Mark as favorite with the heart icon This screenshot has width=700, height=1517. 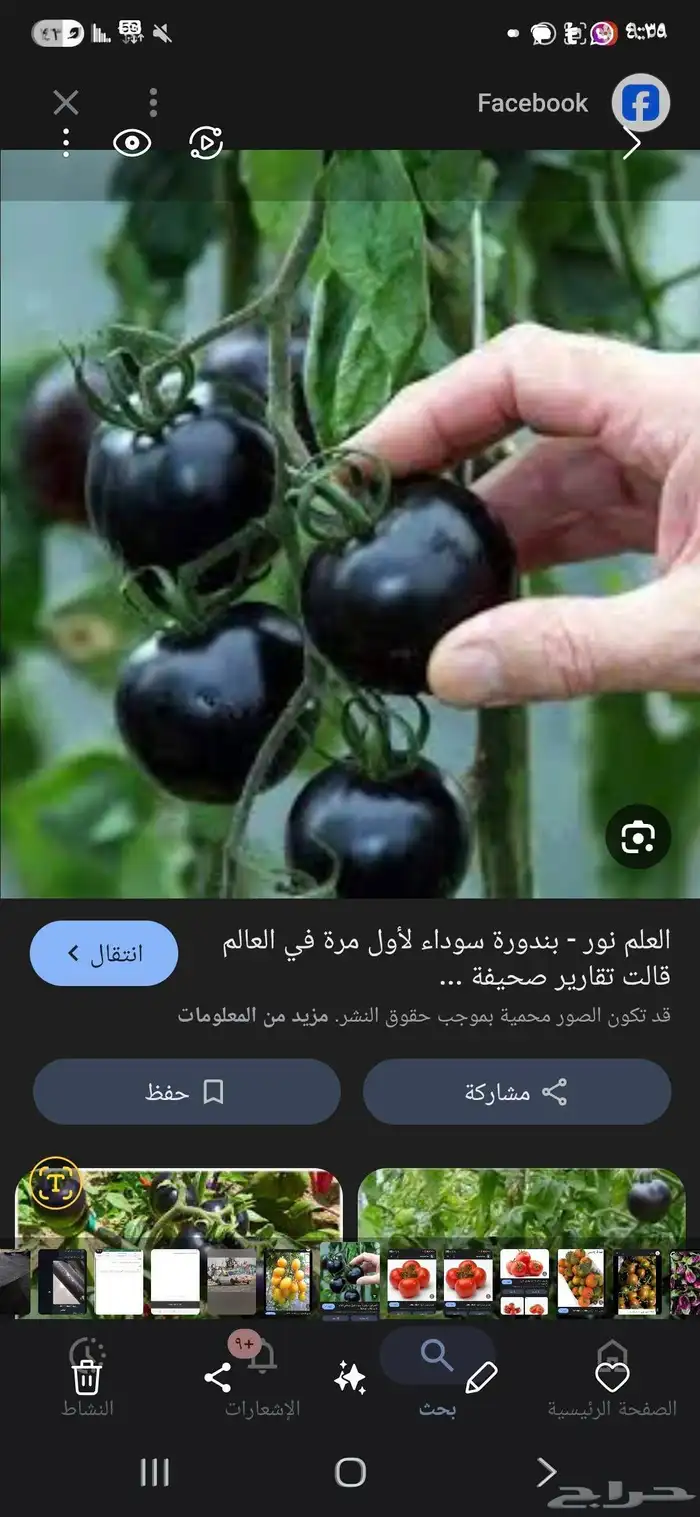[x=612, y=1378]
